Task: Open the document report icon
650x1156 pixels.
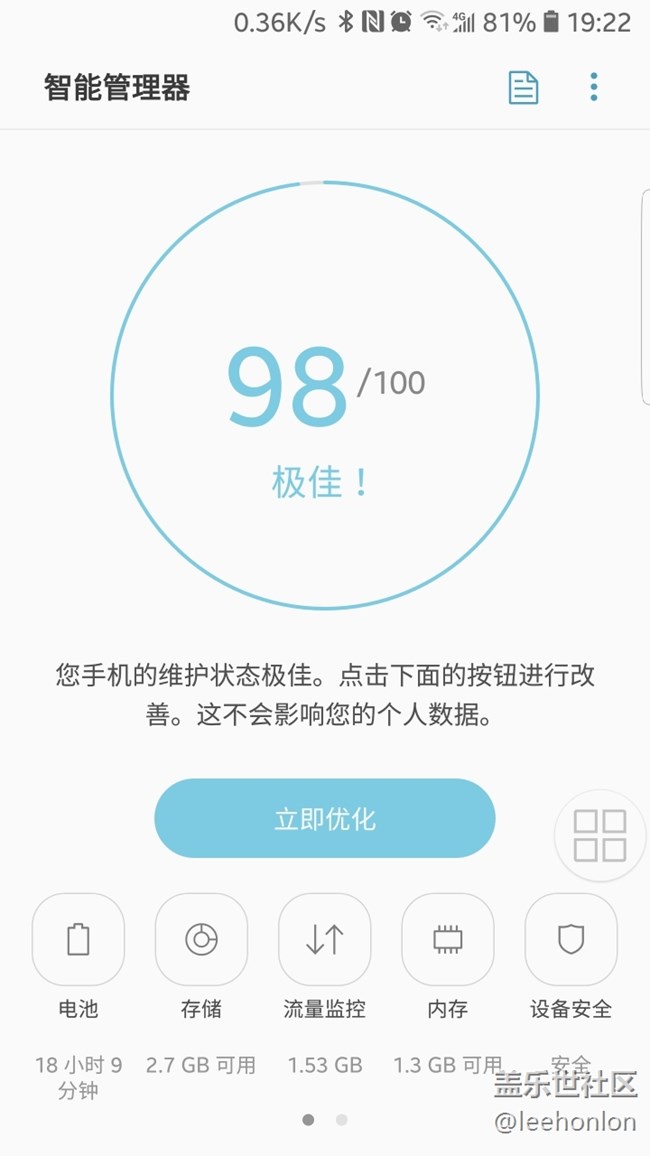Action: pos(523,87)
